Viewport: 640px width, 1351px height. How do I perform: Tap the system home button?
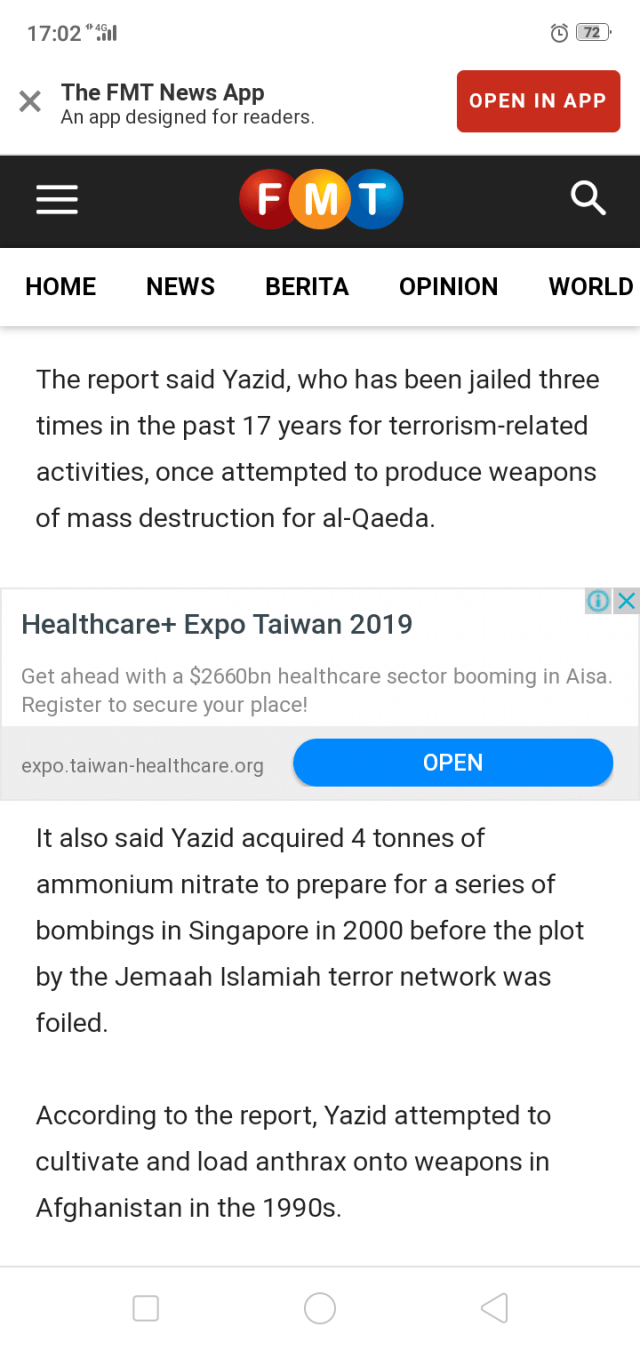coord(320,1308)
